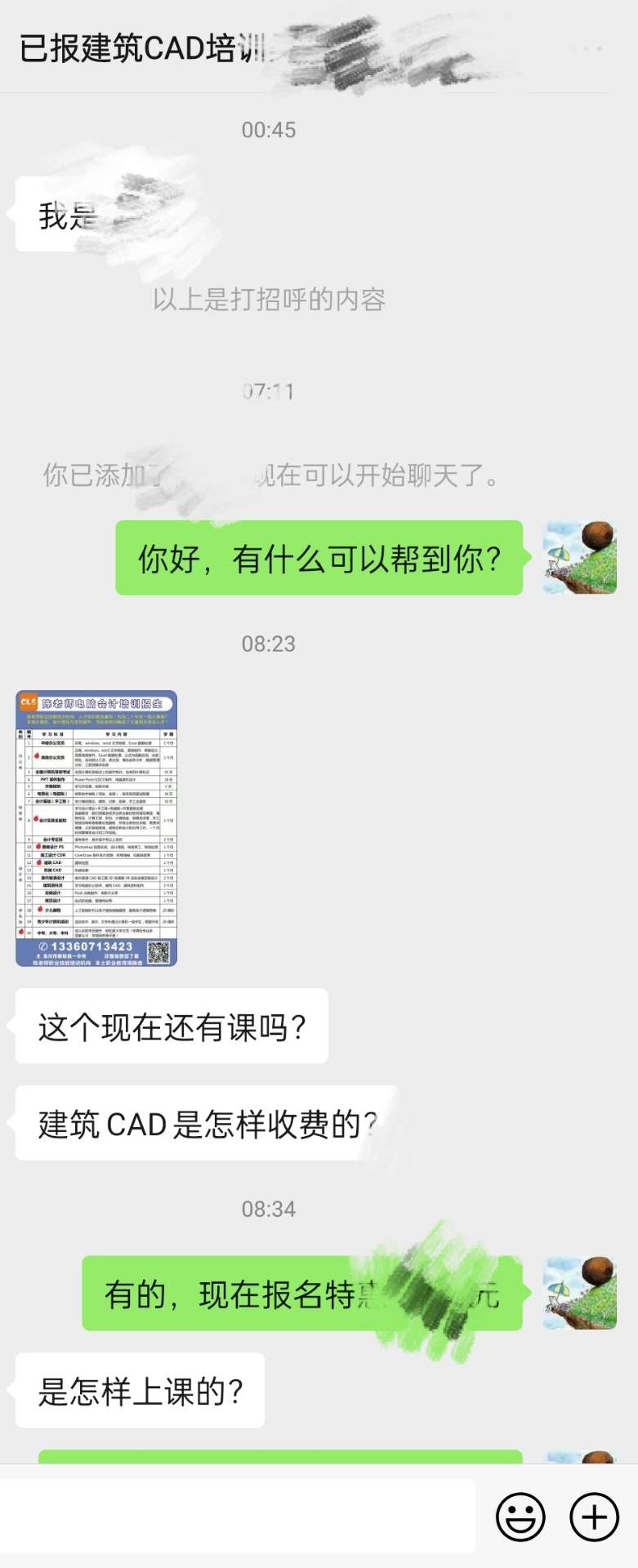
Task: Tap avatar beside 你好，有什么可以帮到你
Action: tap(579, 558)
